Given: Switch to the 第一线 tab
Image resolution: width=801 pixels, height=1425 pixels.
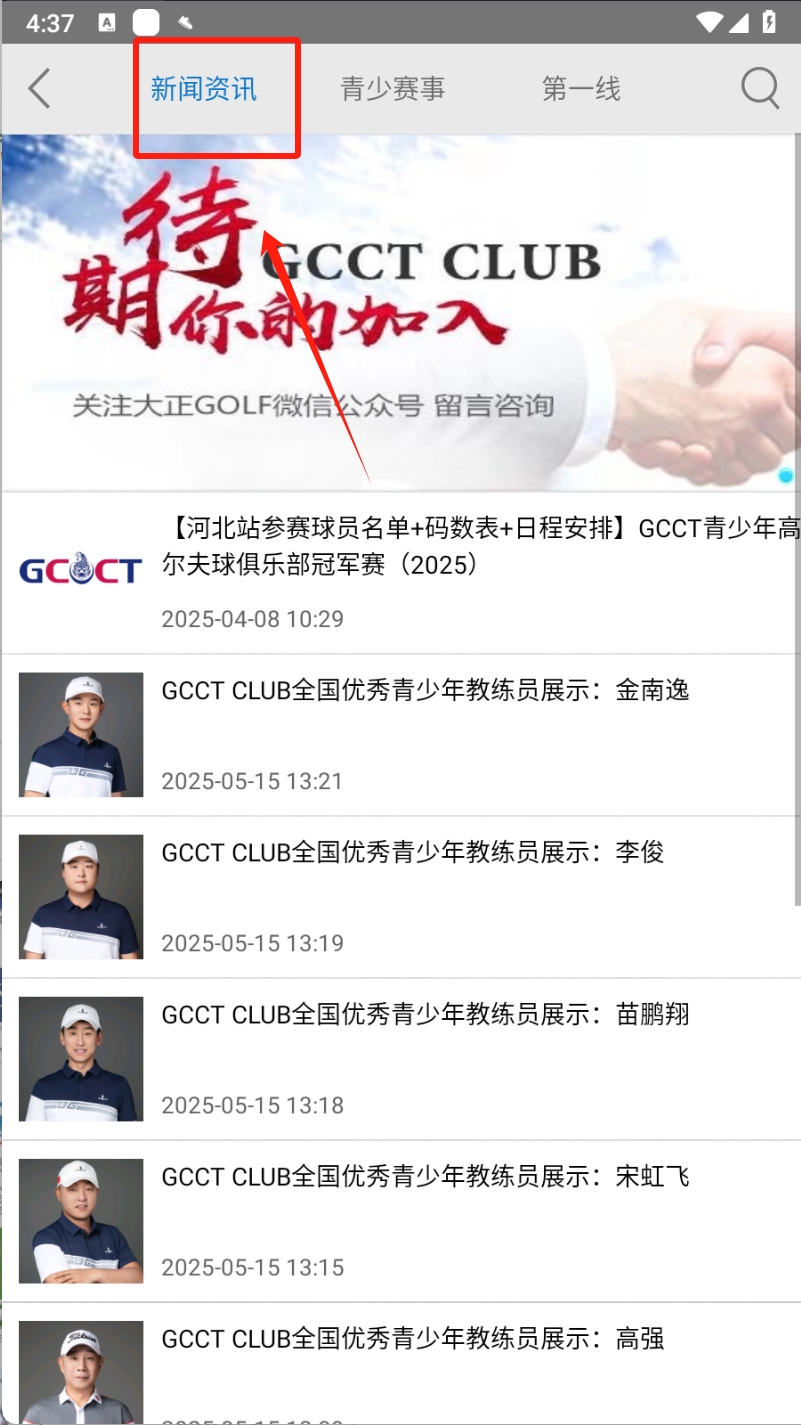Looking at the screenshot, I should coord(581,89).
